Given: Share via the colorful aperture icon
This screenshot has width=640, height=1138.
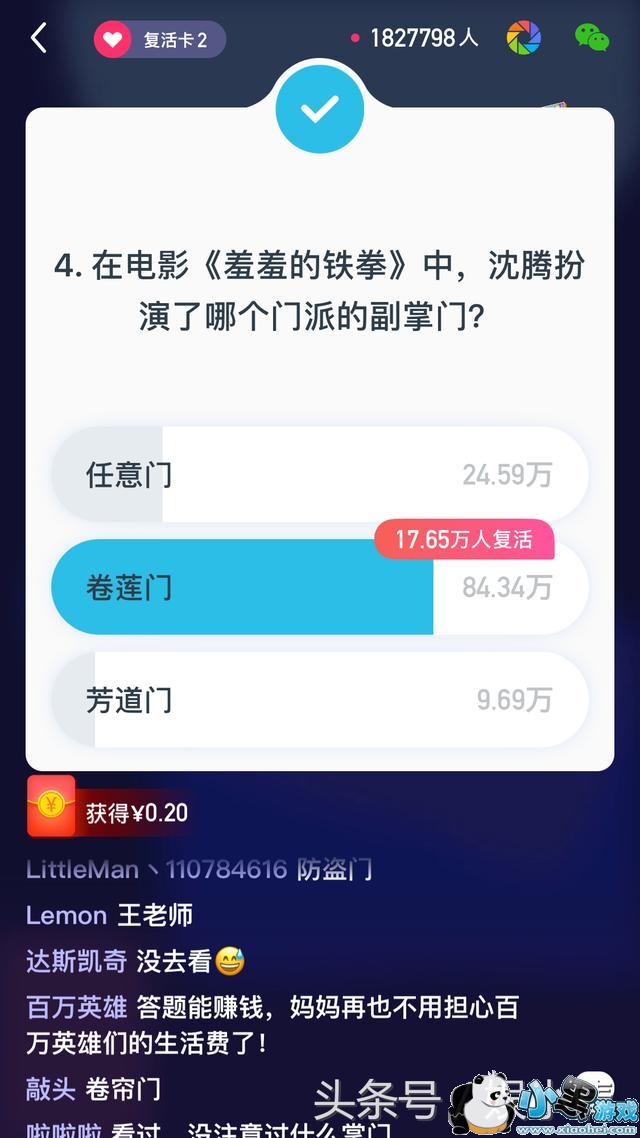Looking at the screenshot, I should [523, 38].
